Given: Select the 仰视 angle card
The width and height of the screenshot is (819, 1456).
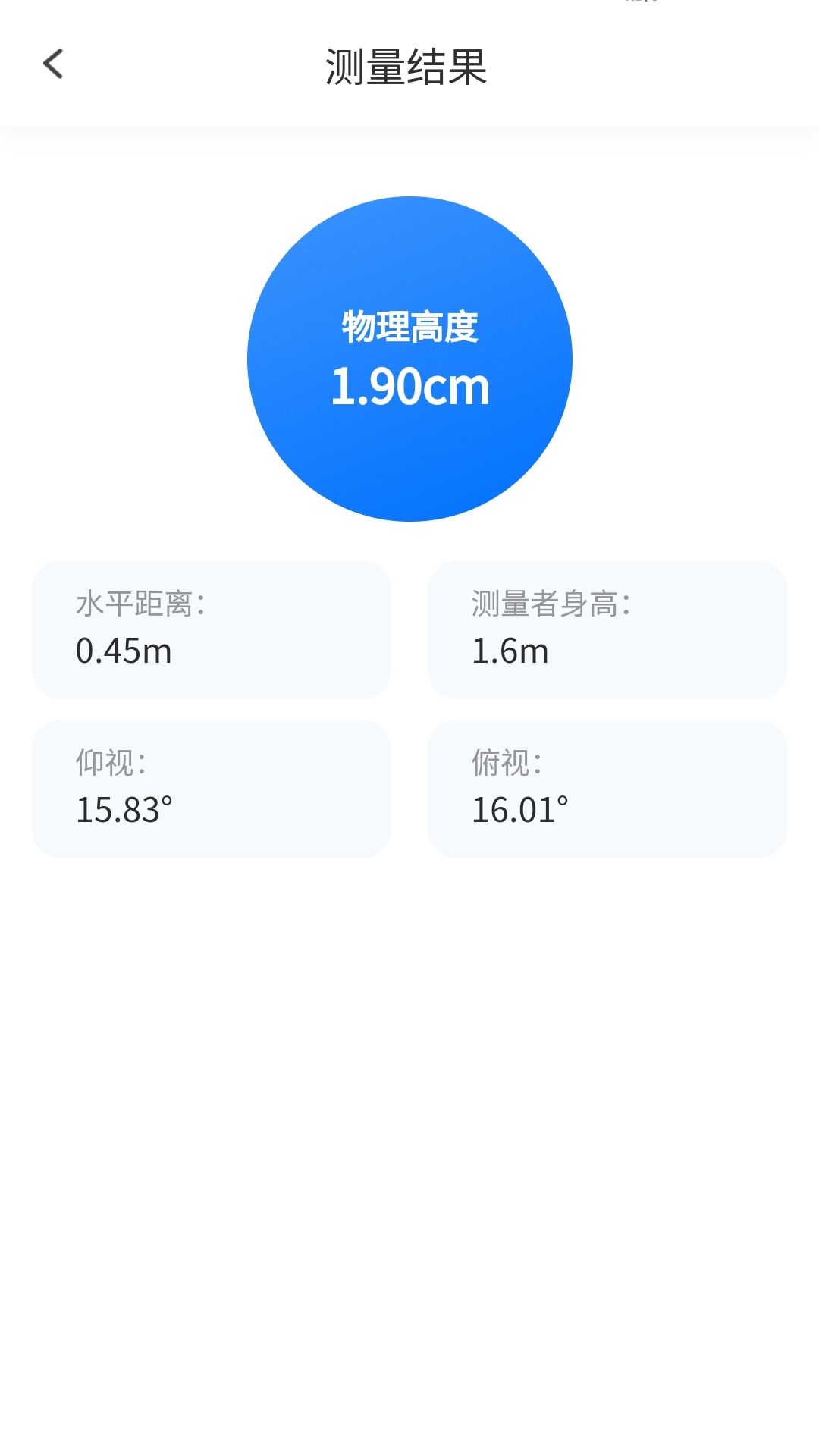Looking at the screenshot, I should point(211,789).
